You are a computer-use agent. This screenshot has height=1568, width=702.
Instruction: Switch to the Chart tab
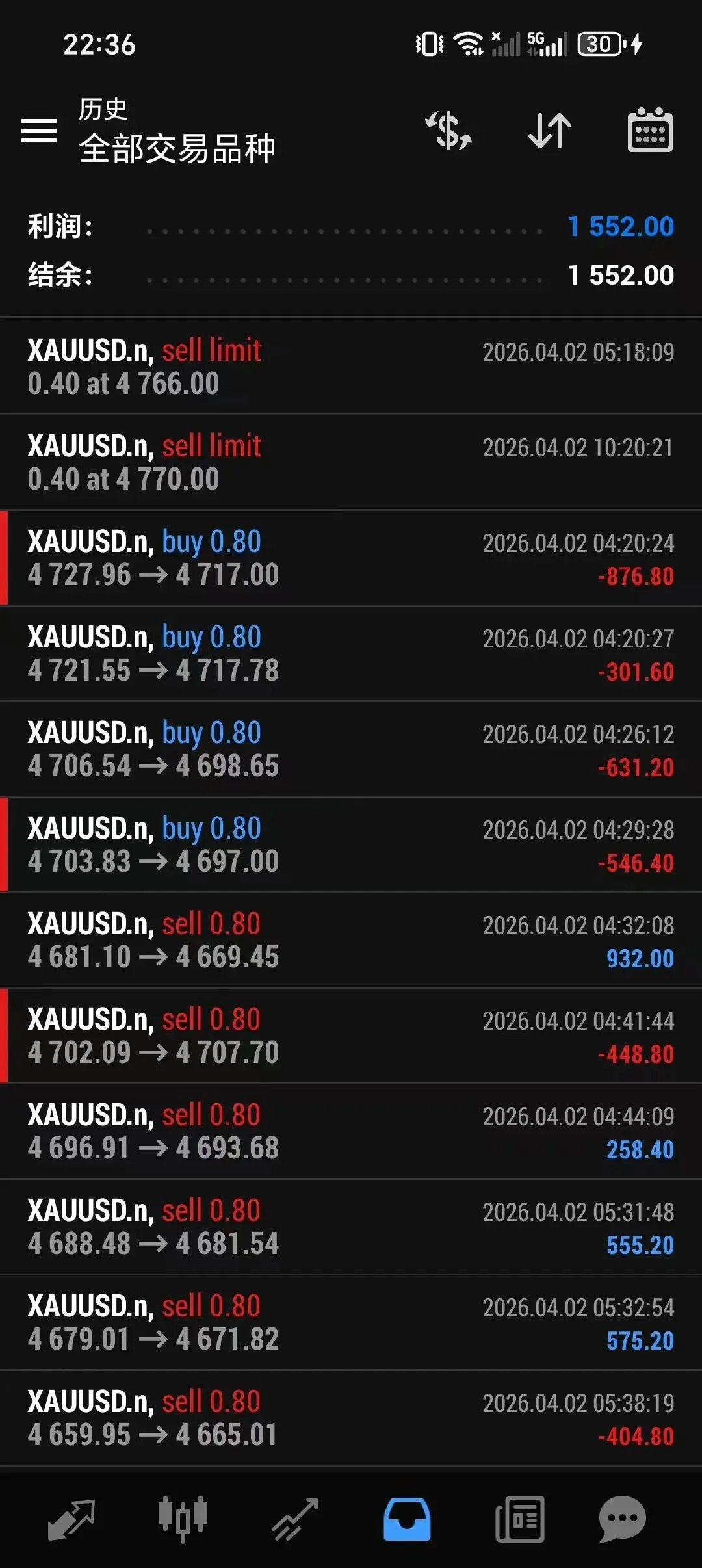tap(183, 1519)
